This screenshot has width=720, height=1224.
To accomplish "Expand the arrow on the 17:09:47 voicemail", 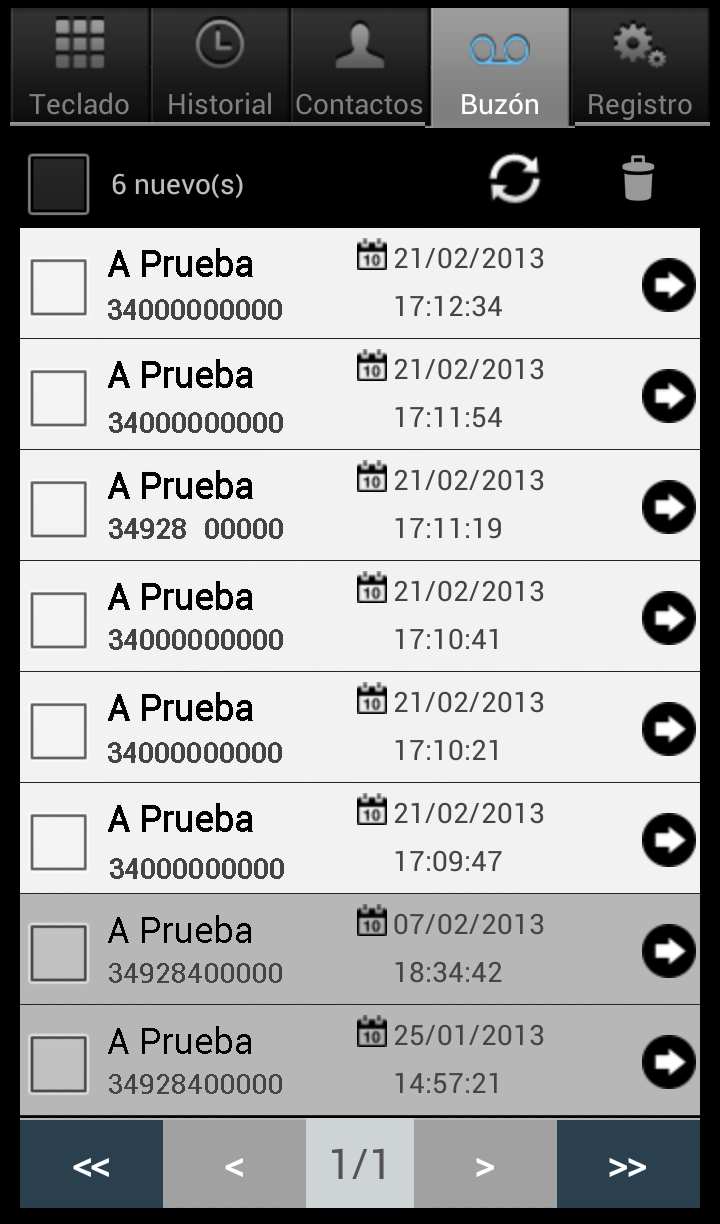I will 668,840.
